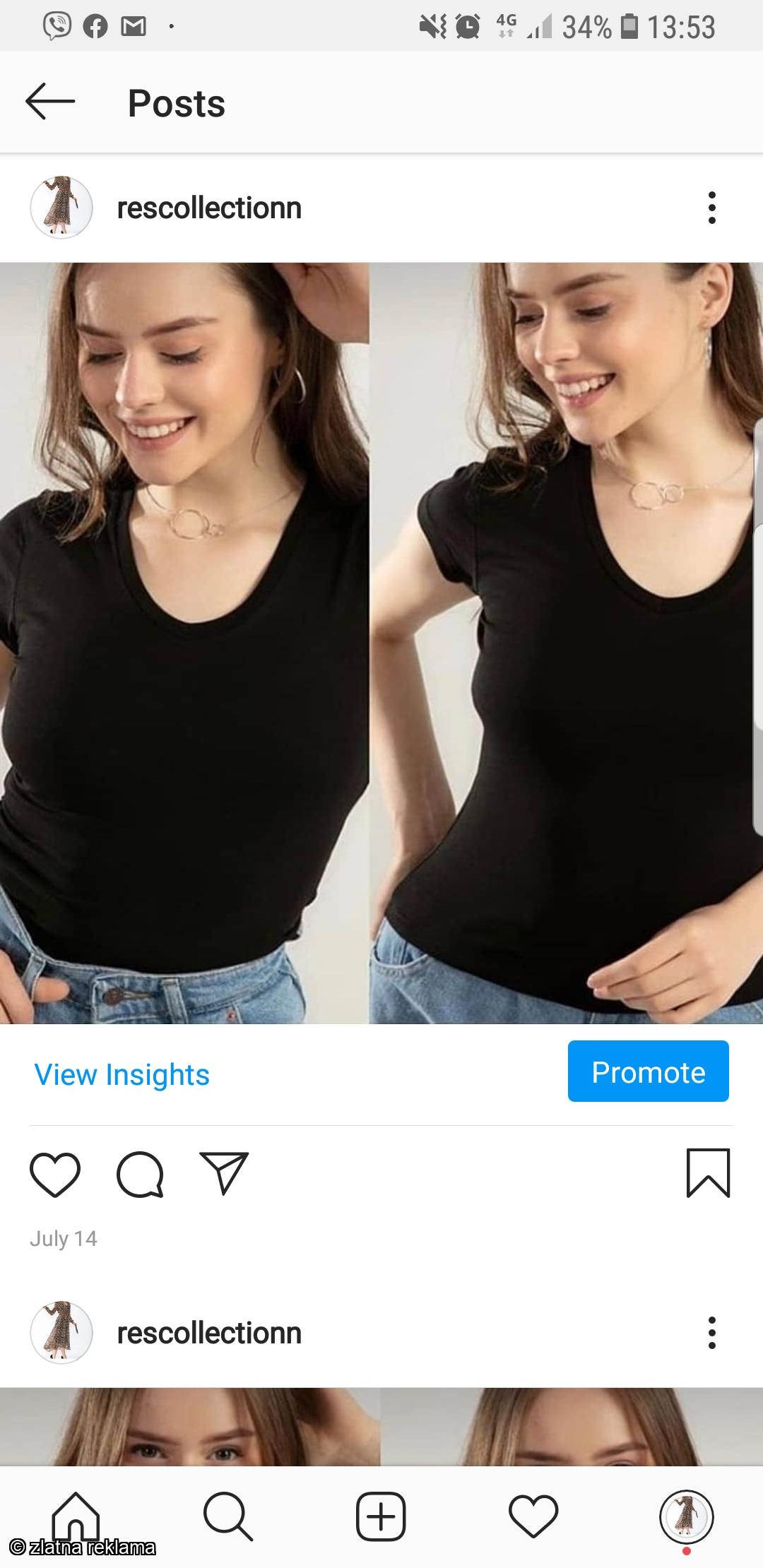Create a new post with plus tab
The width and height of the screenshot is (763, 1568).
[x=381, y=1516]
